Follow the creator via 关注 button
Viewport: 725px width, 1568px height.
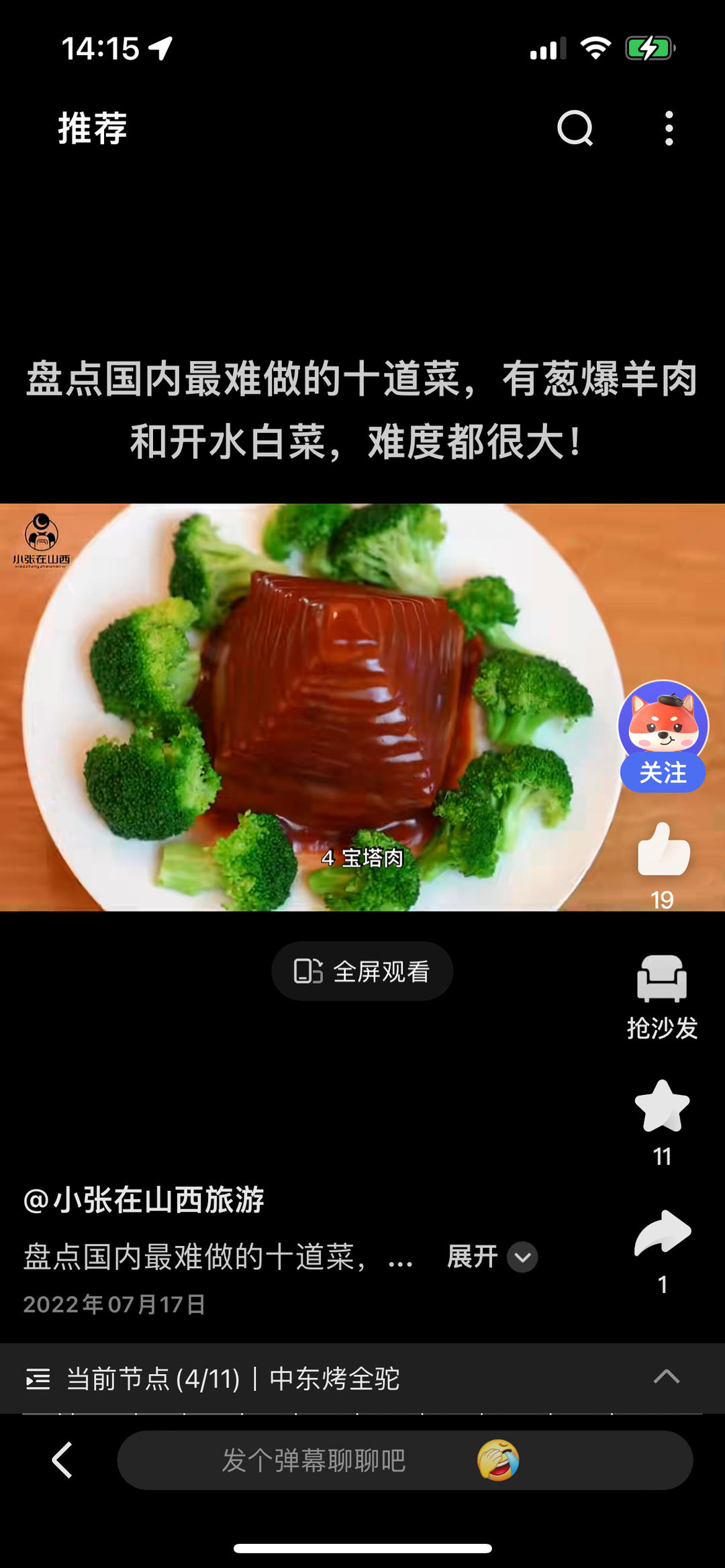tap(663, 773)
